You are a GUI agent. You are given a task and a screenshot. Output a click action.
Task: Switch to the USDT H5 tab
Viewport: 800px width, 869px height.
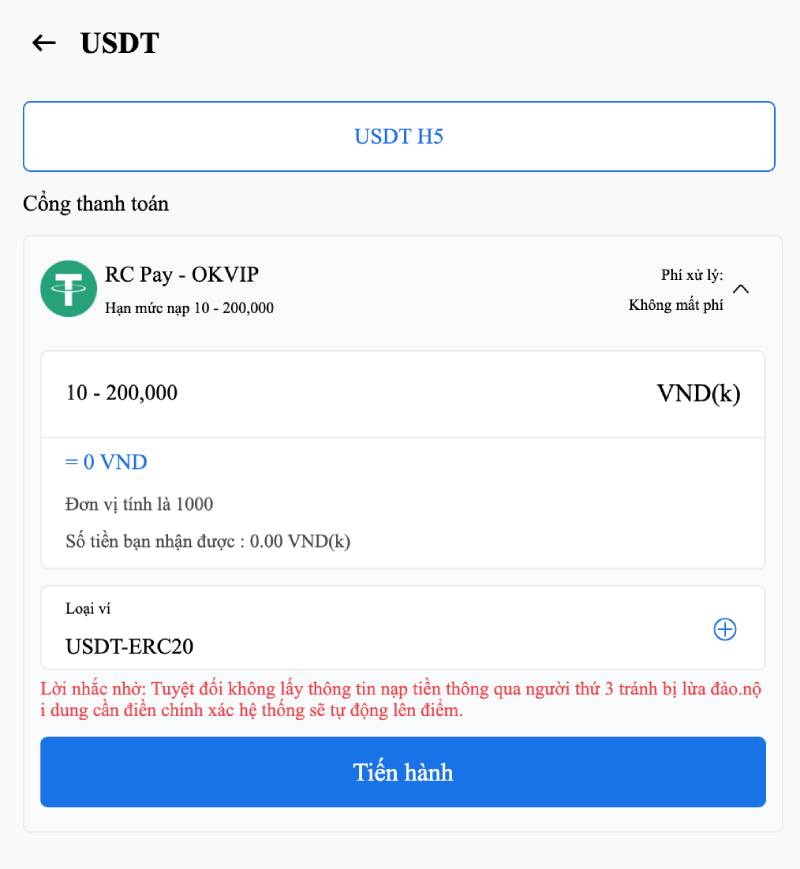point(400,137)
